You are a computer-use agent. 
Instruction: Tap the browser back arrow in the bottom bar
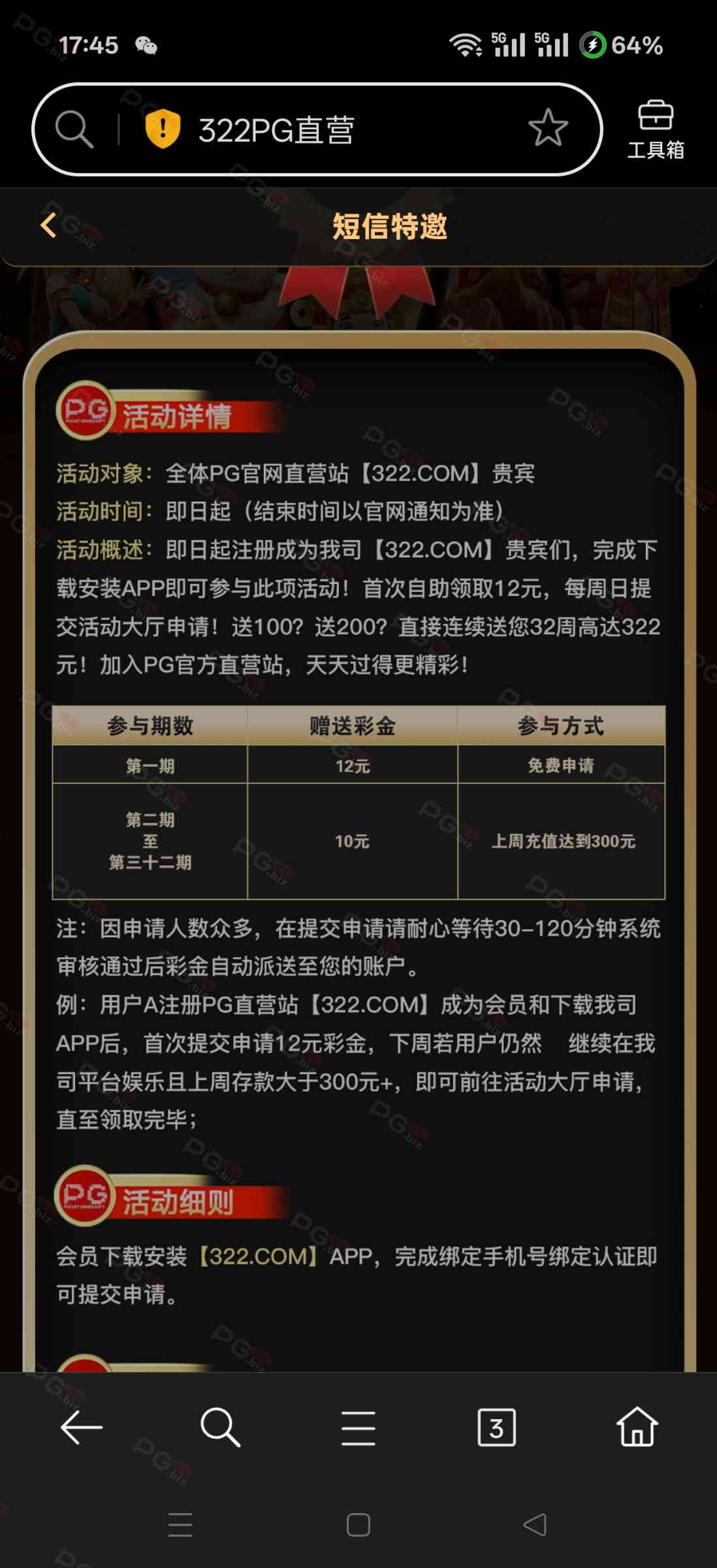click(82, 1428)
